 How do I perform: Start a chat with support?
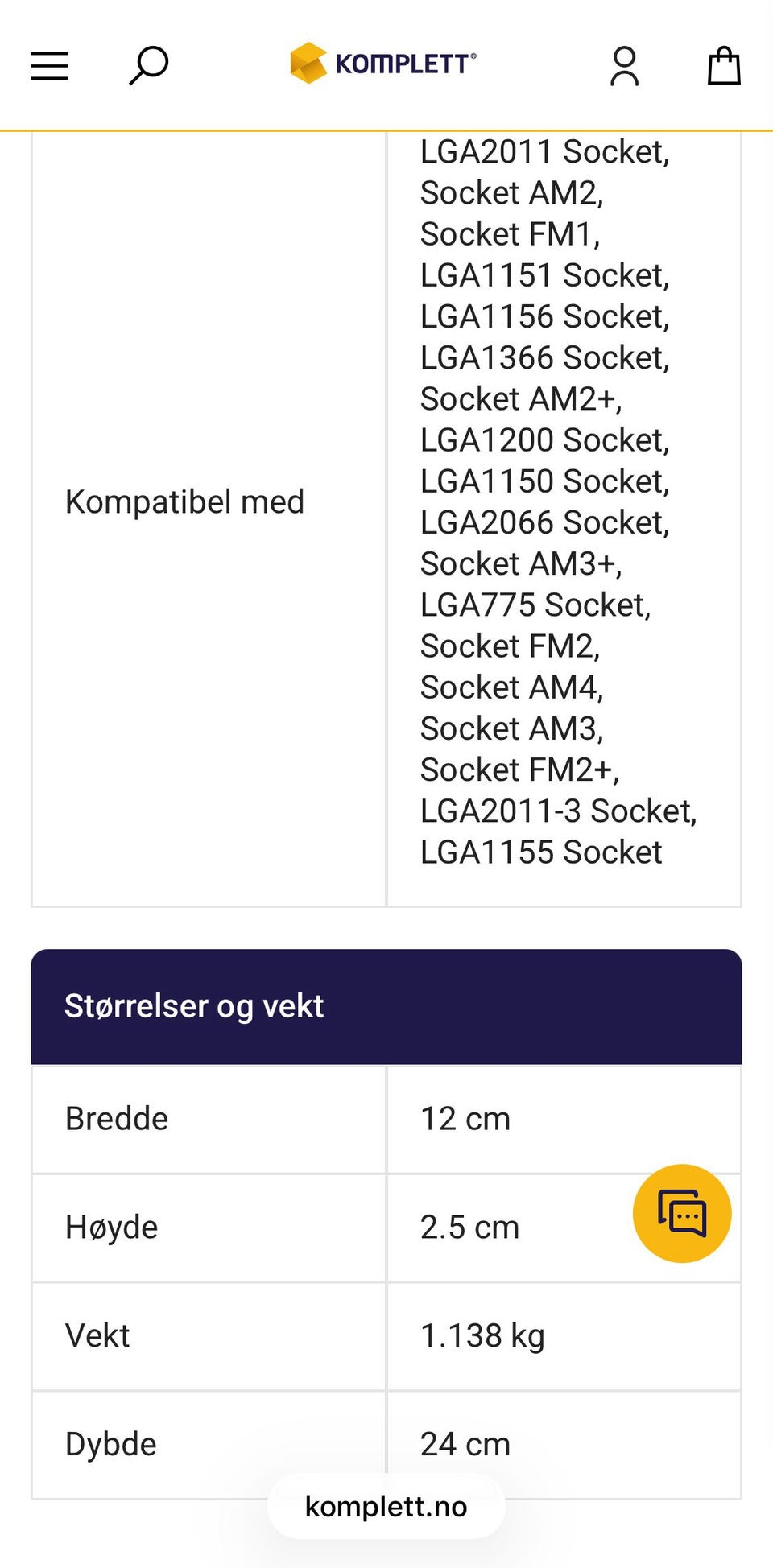[682, 1213]
